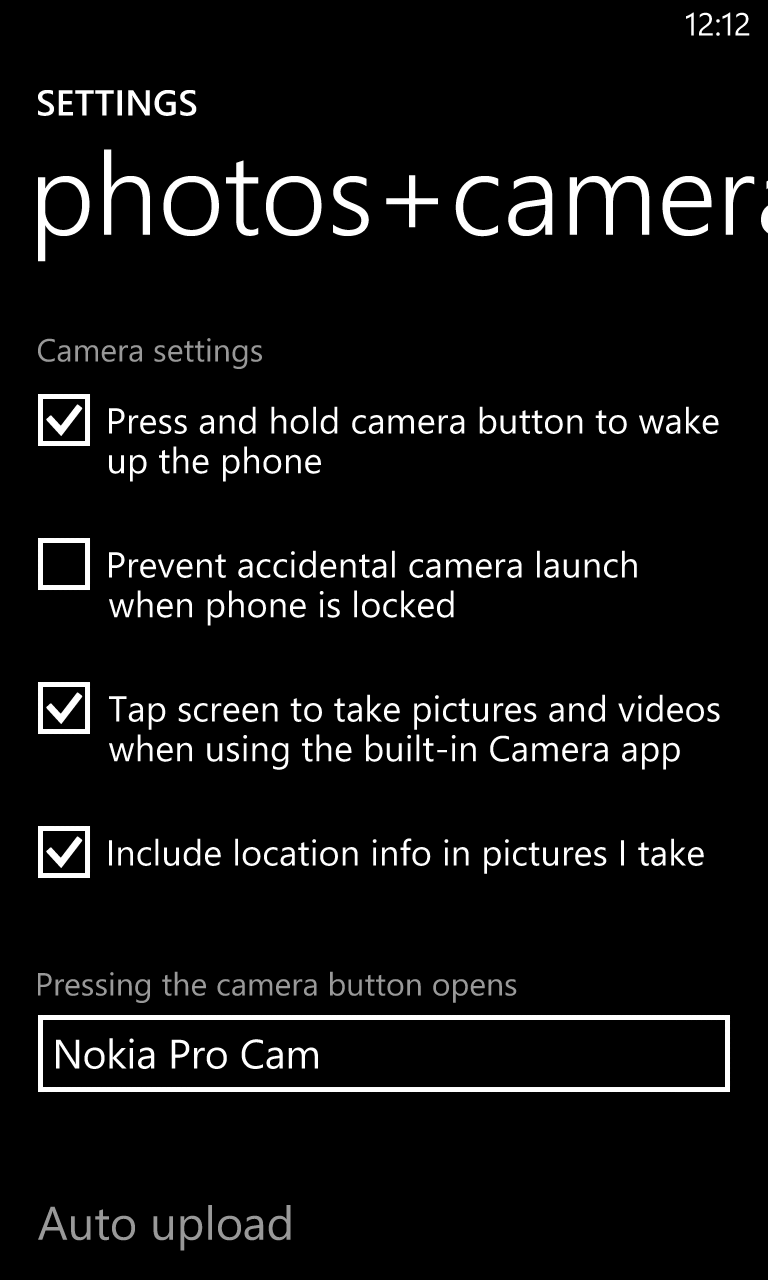Enable prevent accidental camera launch when locked
This screenshot has width=768, height=1280.
[64, 564]
